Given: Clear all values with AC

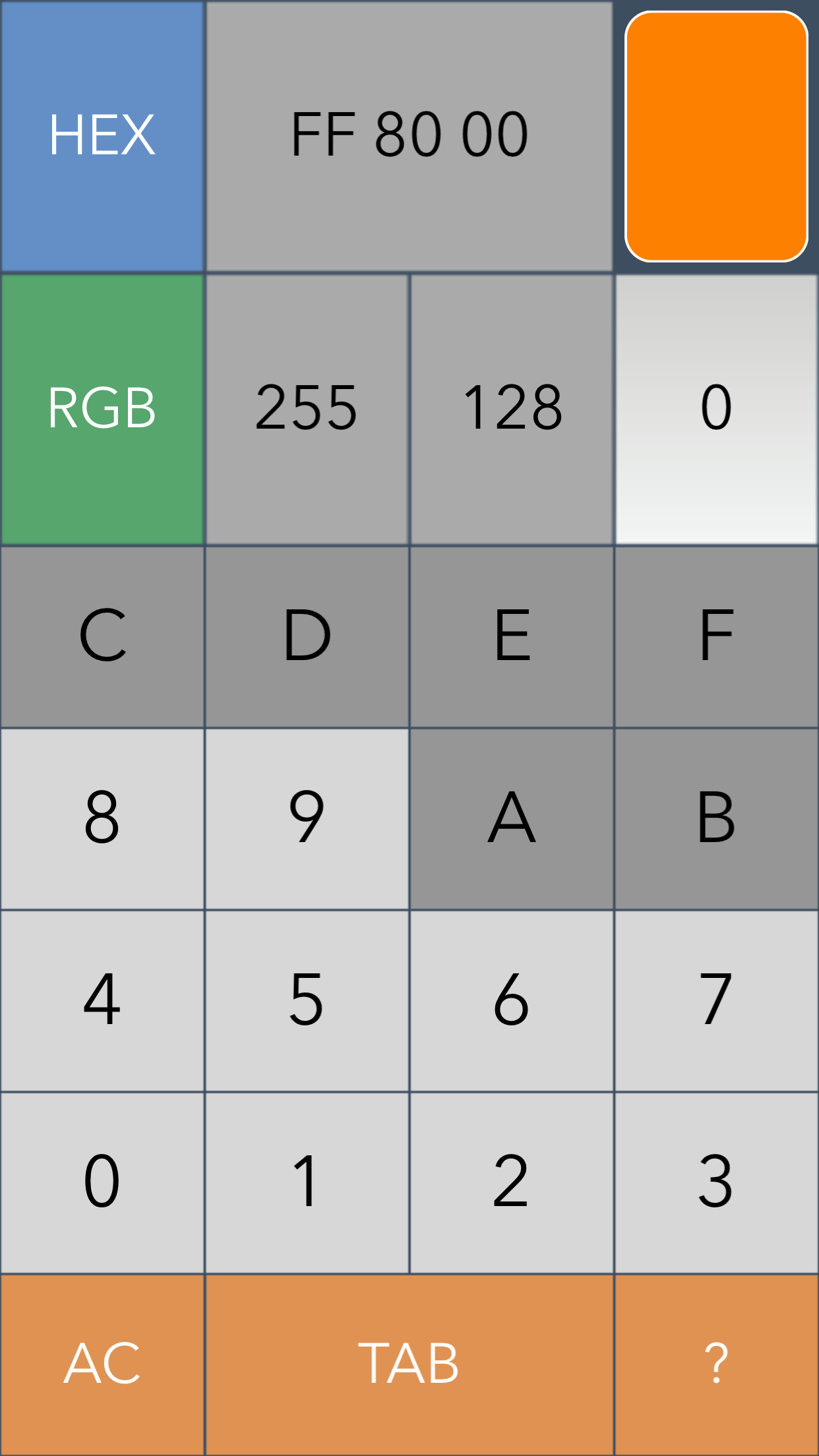Looking at the screenshot, I should coord(102,1365).
